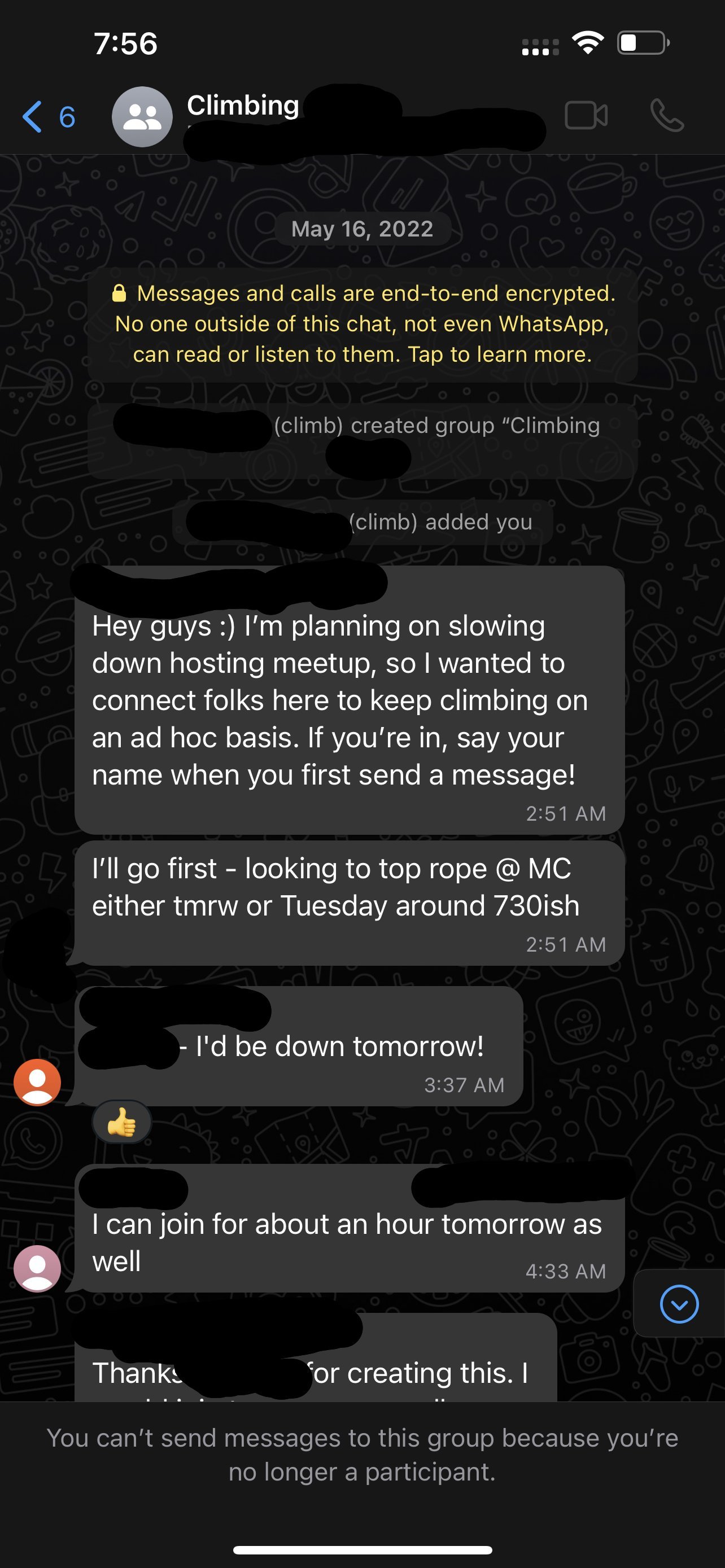Go back to the chats list

(47, 116)
